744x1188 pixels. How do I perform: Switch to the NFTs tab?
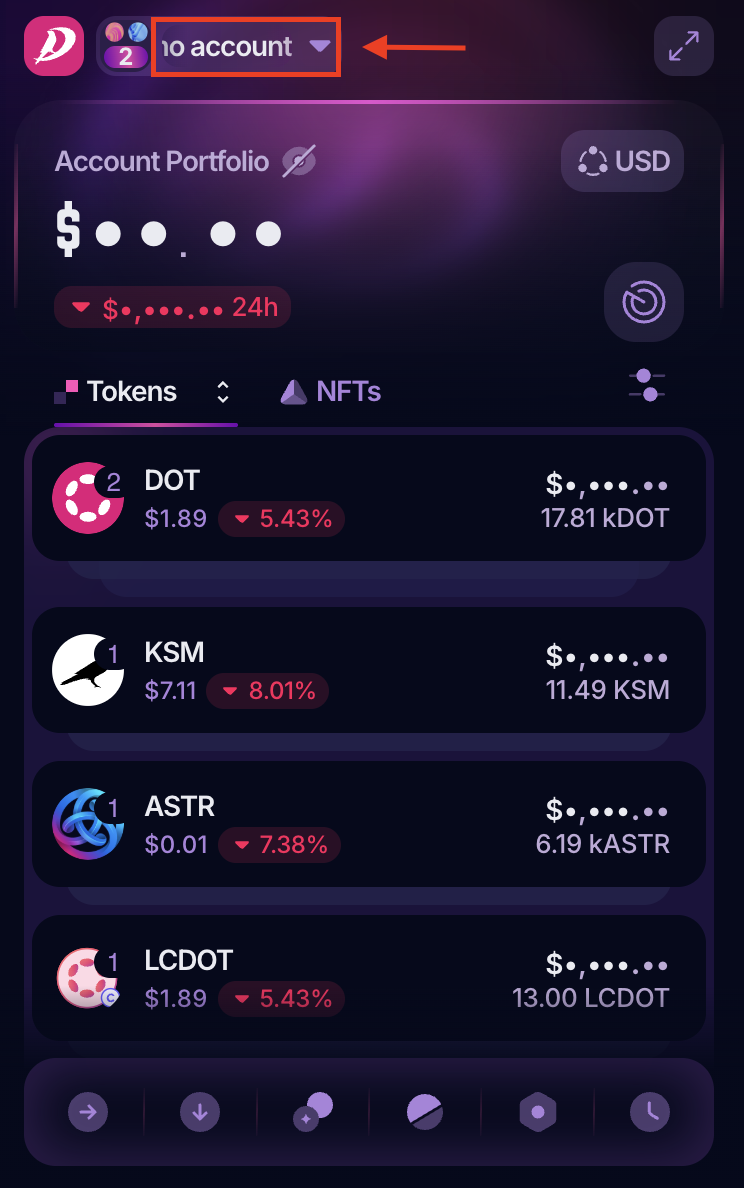pos(331,391)
